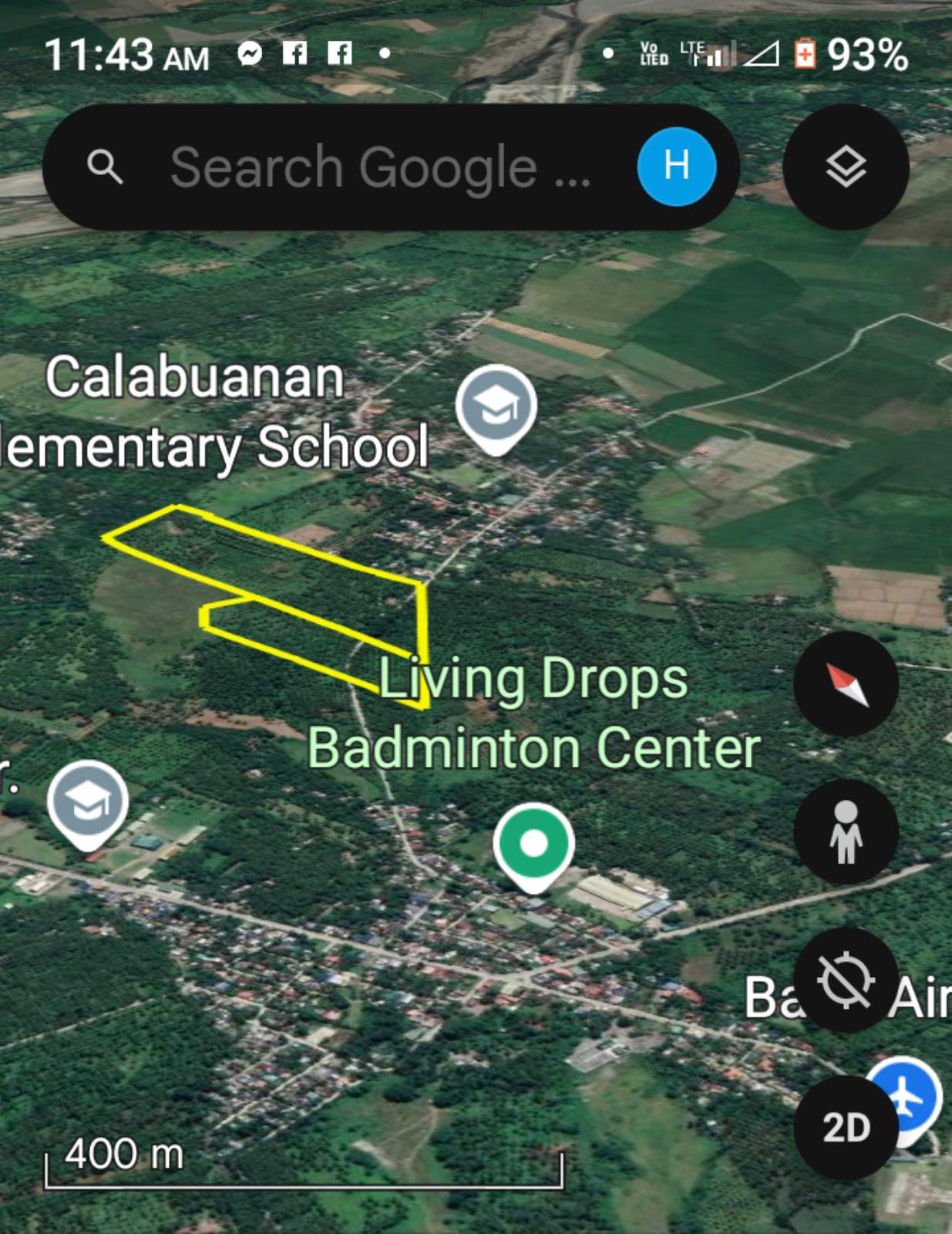Switch to 2D view
The image size is (952, 1234).
pos(846,1128)
